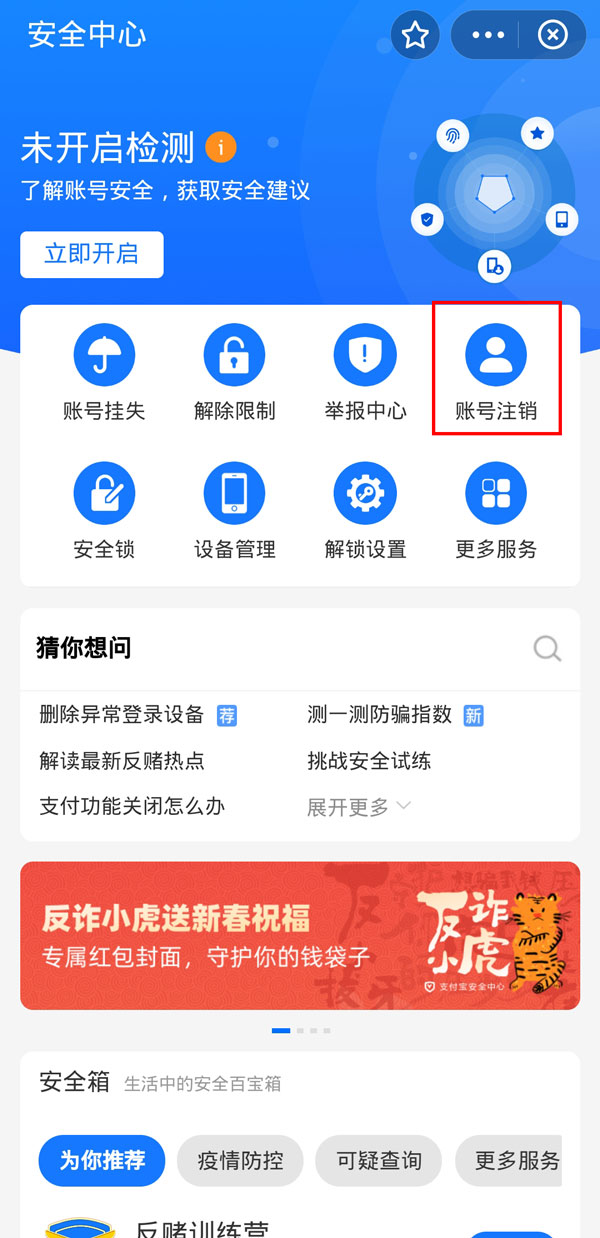The width and height of the screenshot is (600, 1238).
Task: Switch to the 疫情防控 chip
Action: pyautogui.click(x=240, y=1161)
